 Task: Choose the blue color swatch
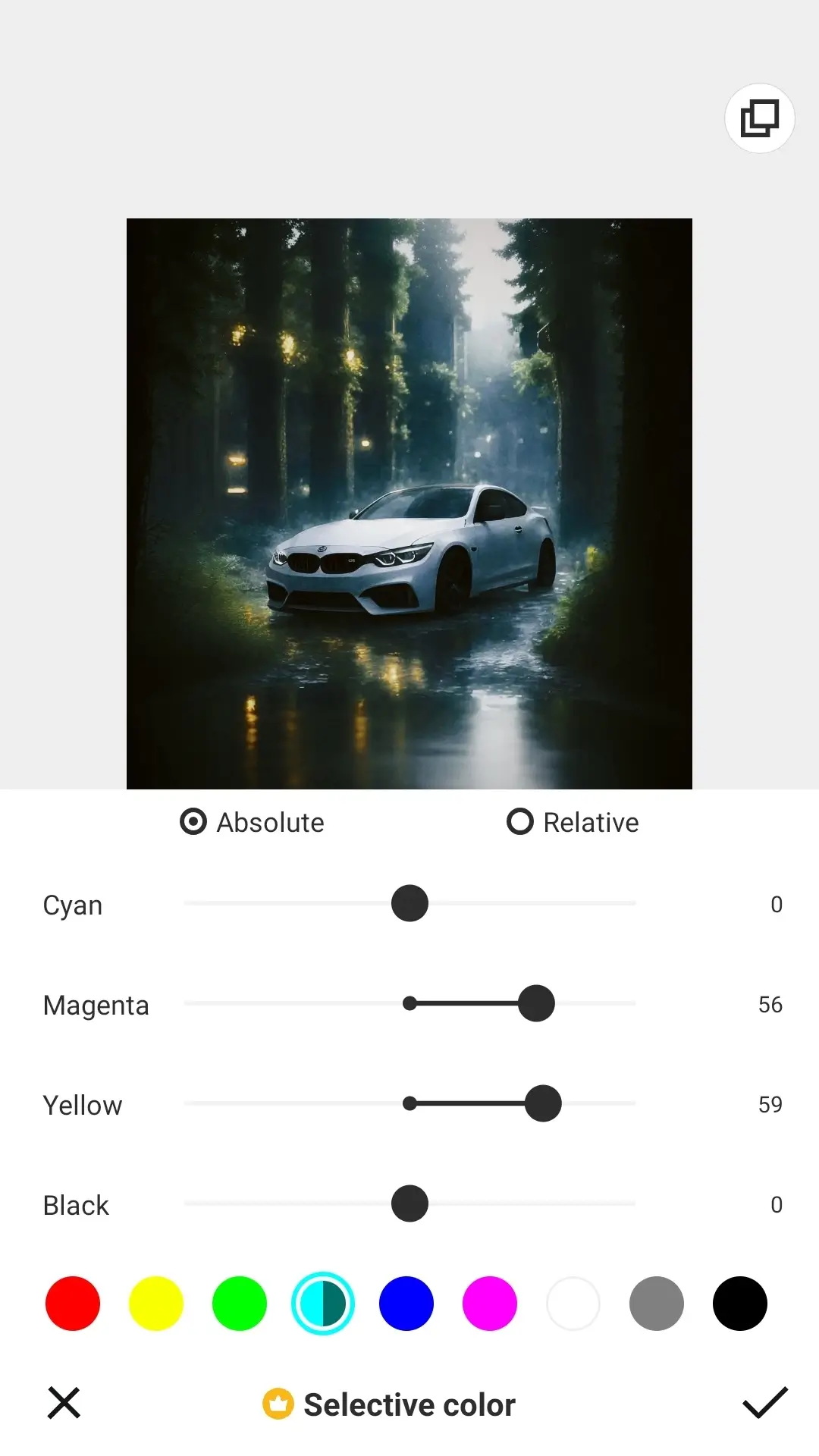coord(406,1304)
